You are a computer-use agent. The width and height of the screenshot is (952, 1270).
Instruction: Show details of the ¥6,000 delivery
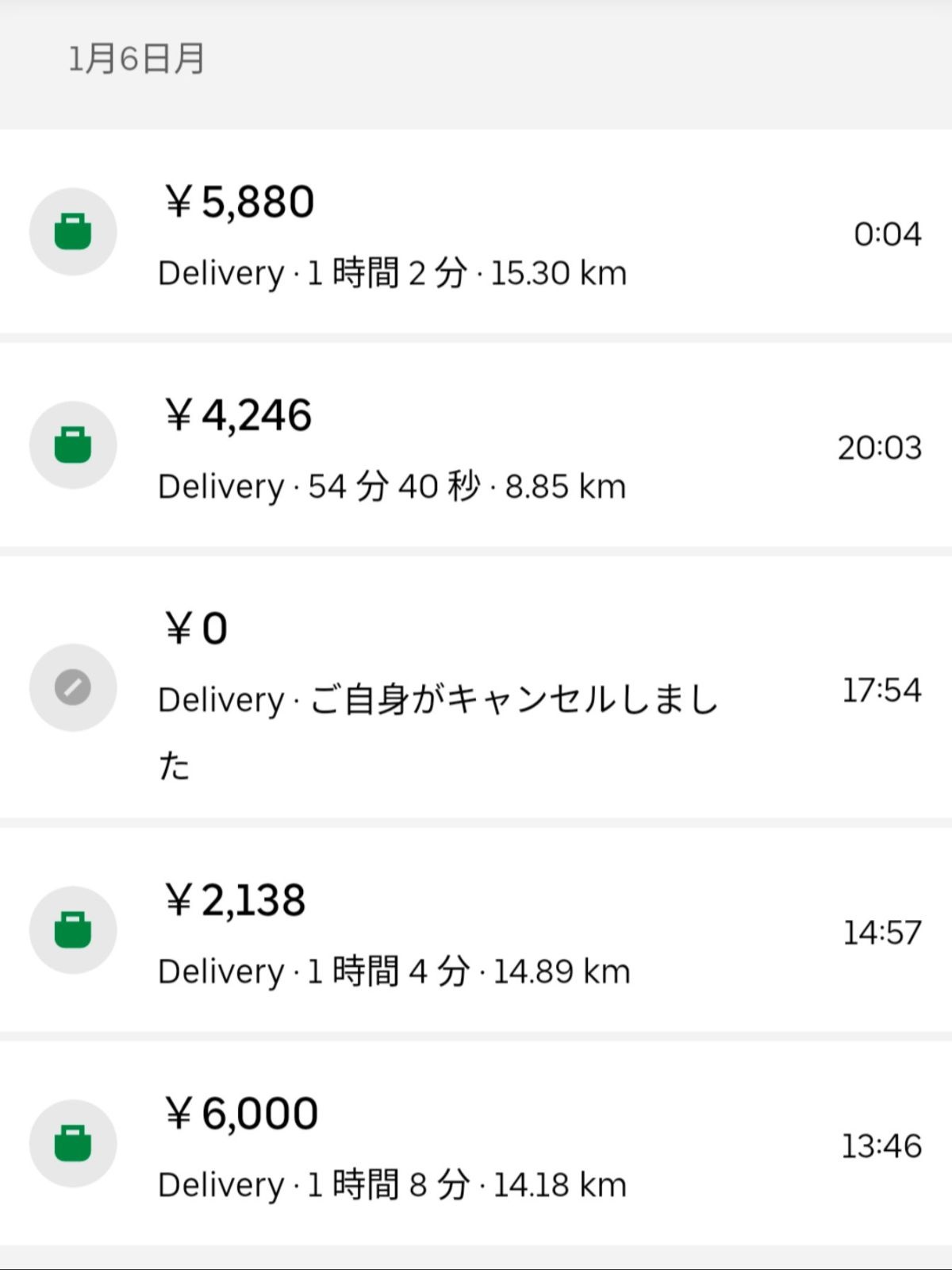click(476, 1145)
